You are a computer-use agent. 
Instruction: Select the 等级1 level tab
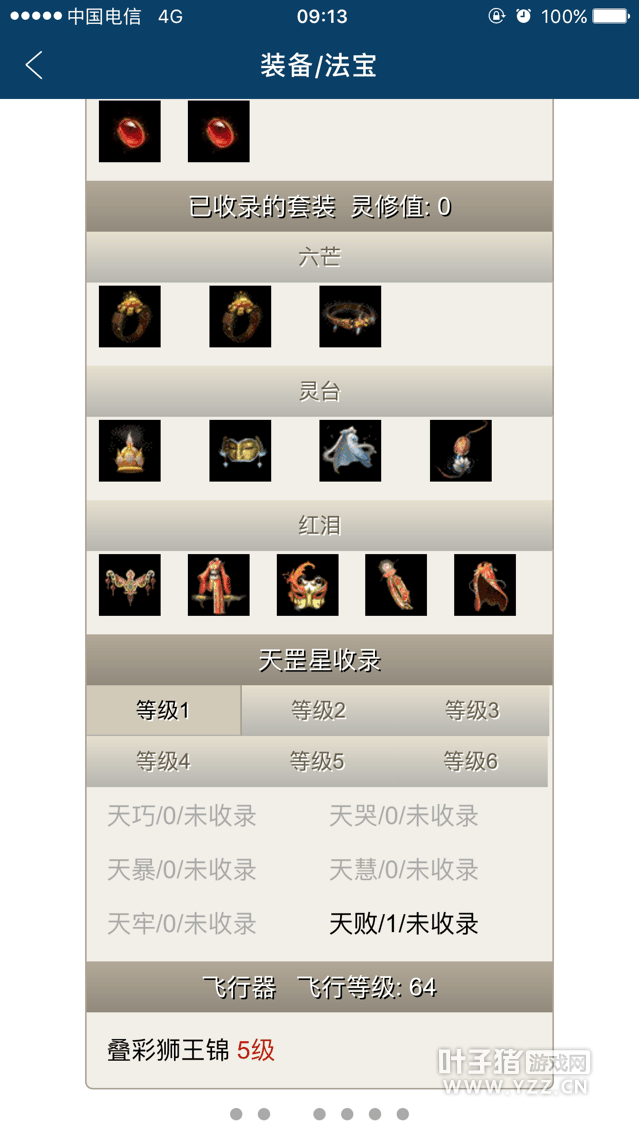coord(163,711)
